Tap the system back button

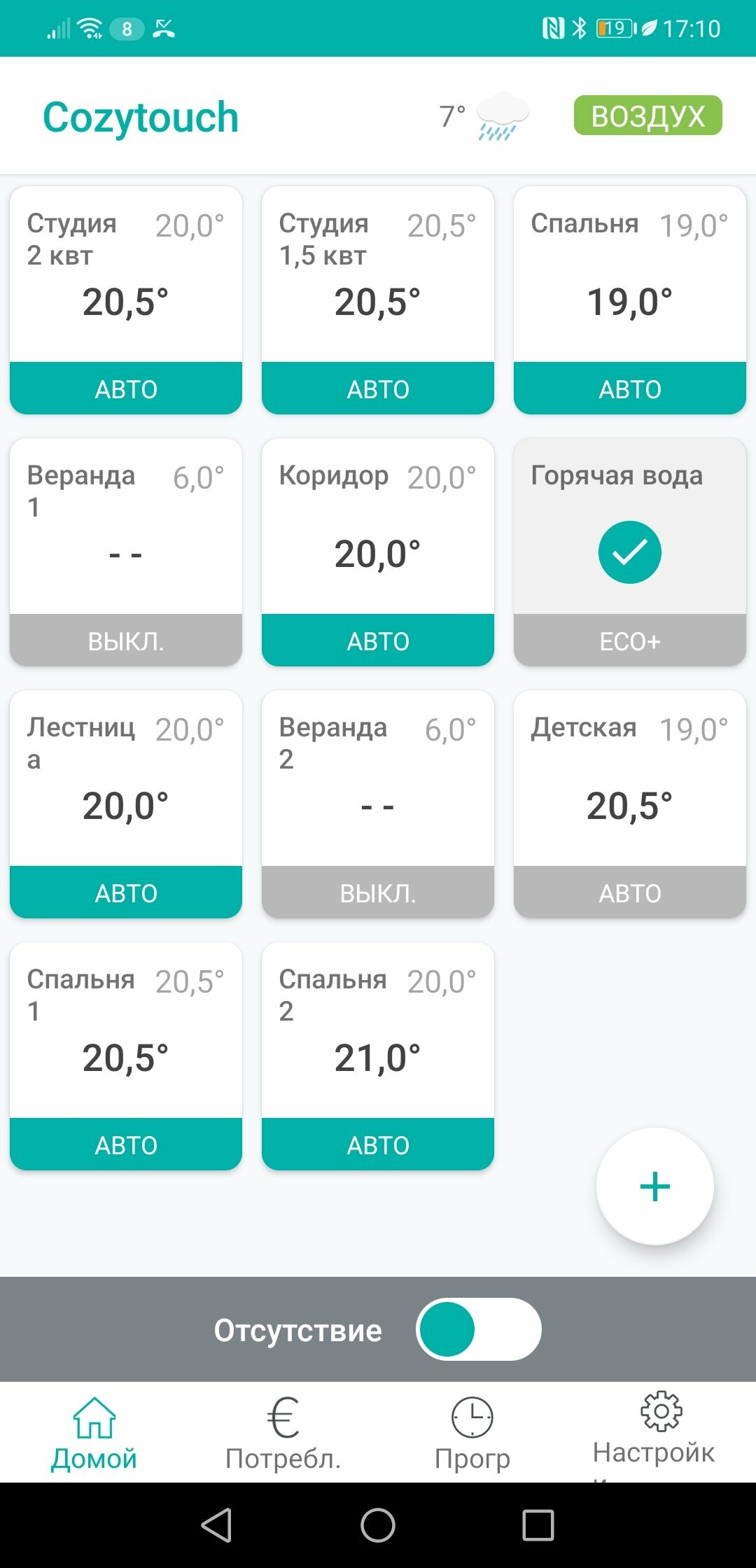(x=216, y=1525)
